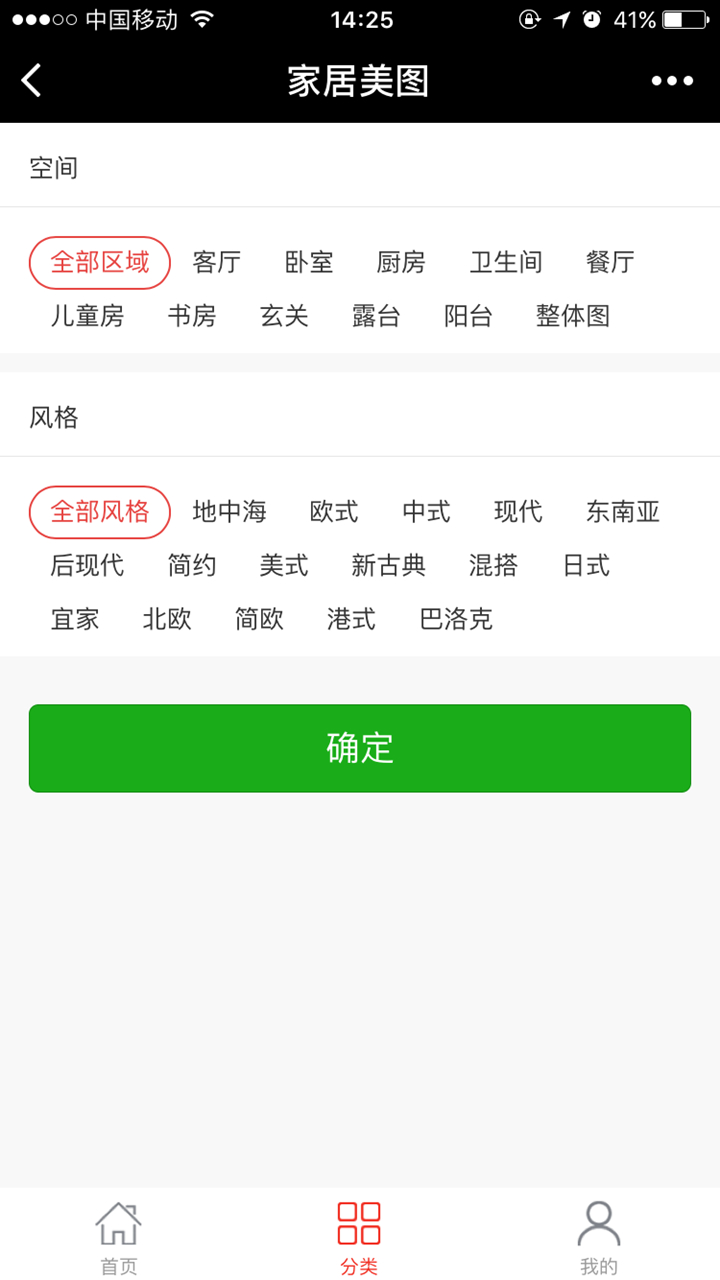This screenshot has height=1280, width=720.
Task: Choose the 整体图 option
Action: 573,316
